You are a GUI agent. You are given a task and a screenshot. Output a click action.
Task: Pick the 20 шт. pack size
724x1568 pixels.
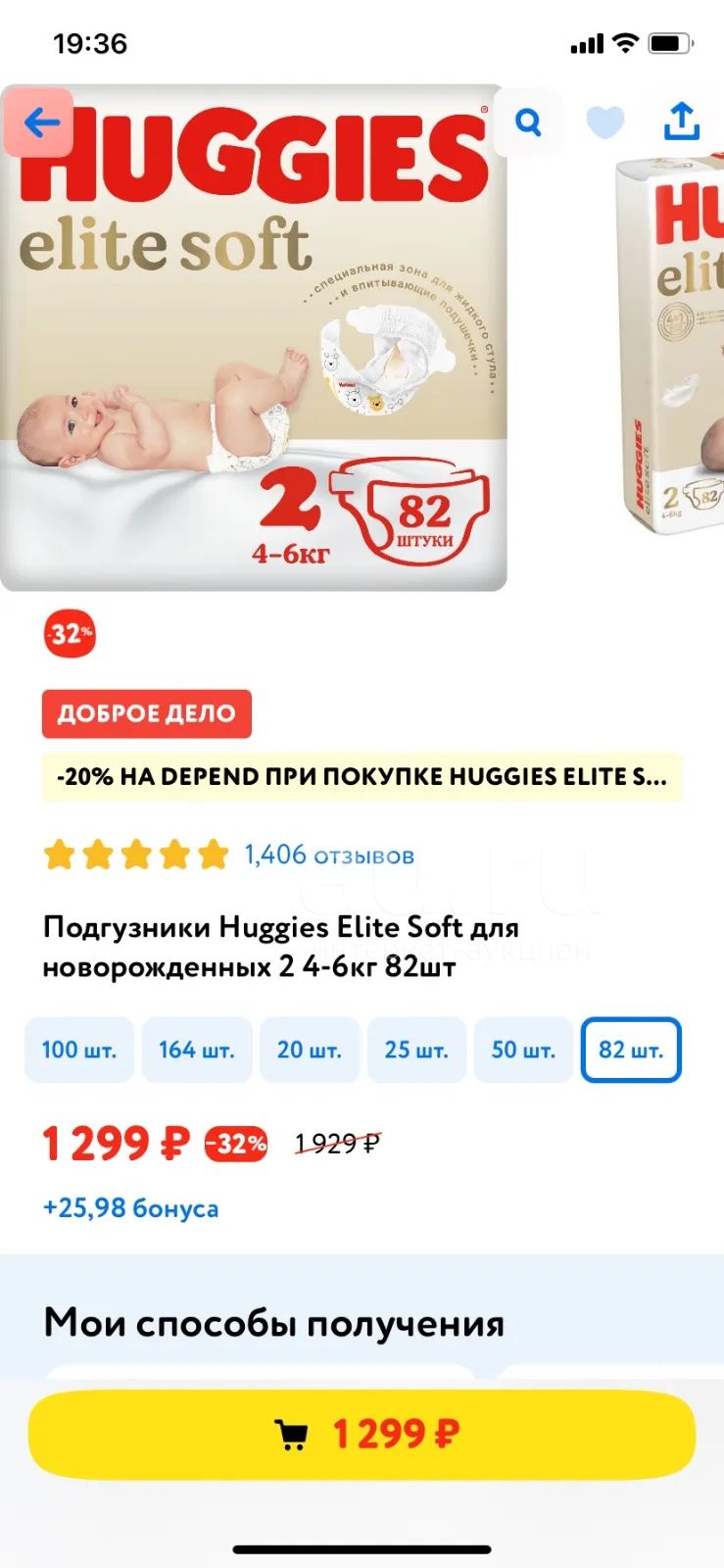tap(310, 1050)
